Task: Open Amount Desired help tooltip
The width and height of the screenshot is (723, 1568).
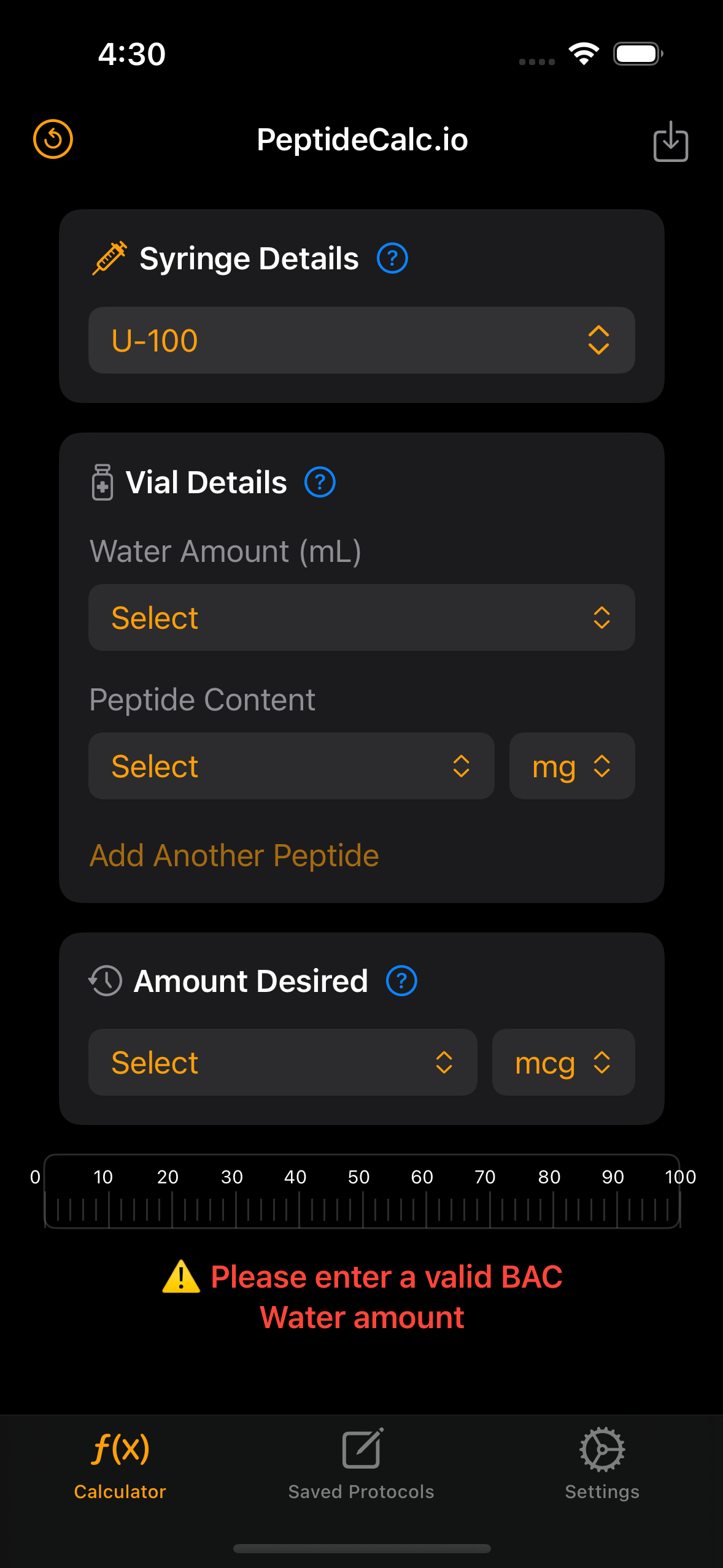Action: tap(402, 980)
